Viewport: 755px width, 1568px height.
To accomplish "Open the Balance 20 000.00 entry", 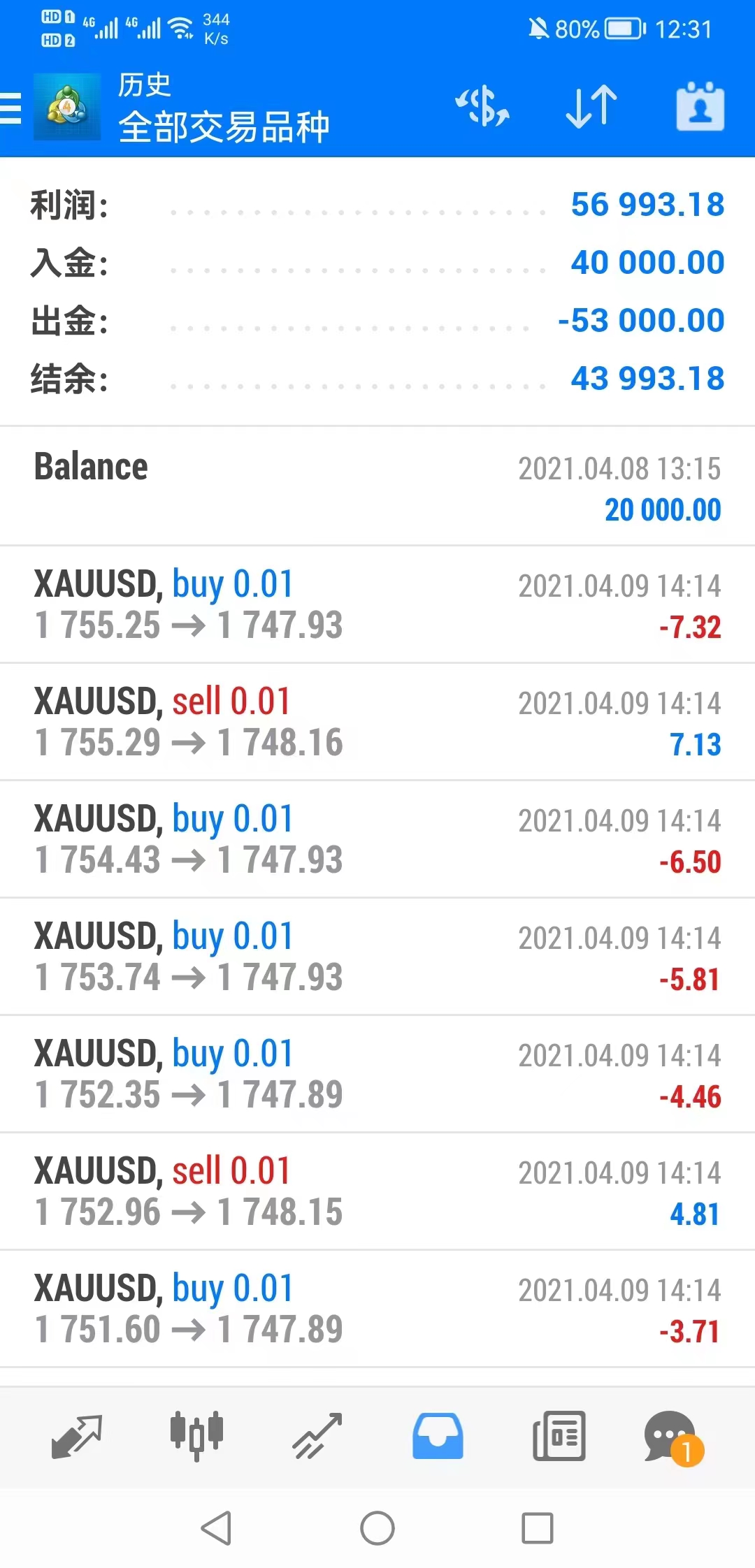I will coord(377,487).
